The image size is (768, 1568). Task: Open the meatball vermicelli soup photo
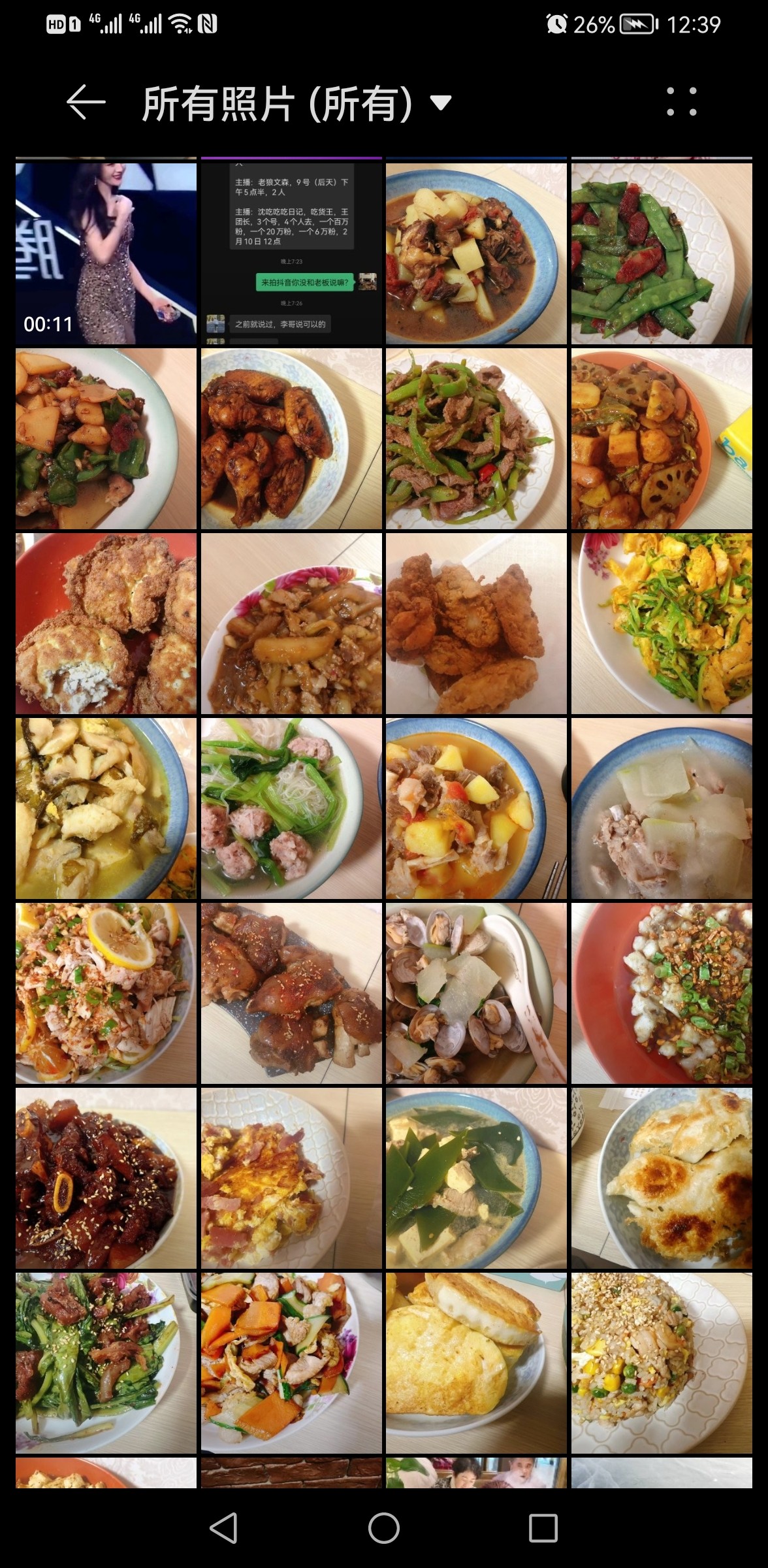(291, 808)
